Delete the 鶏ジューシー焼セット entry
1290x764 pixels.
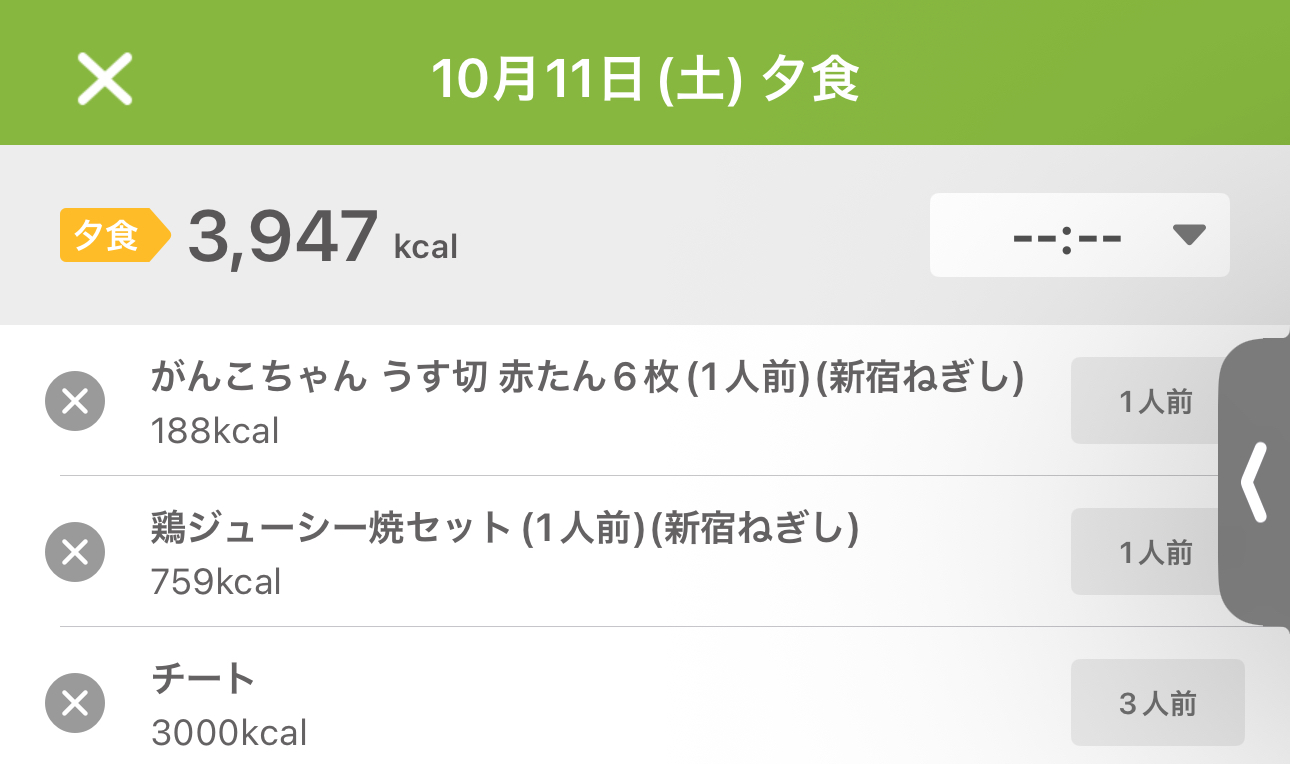pyautogui.click(x=75, y=552)
